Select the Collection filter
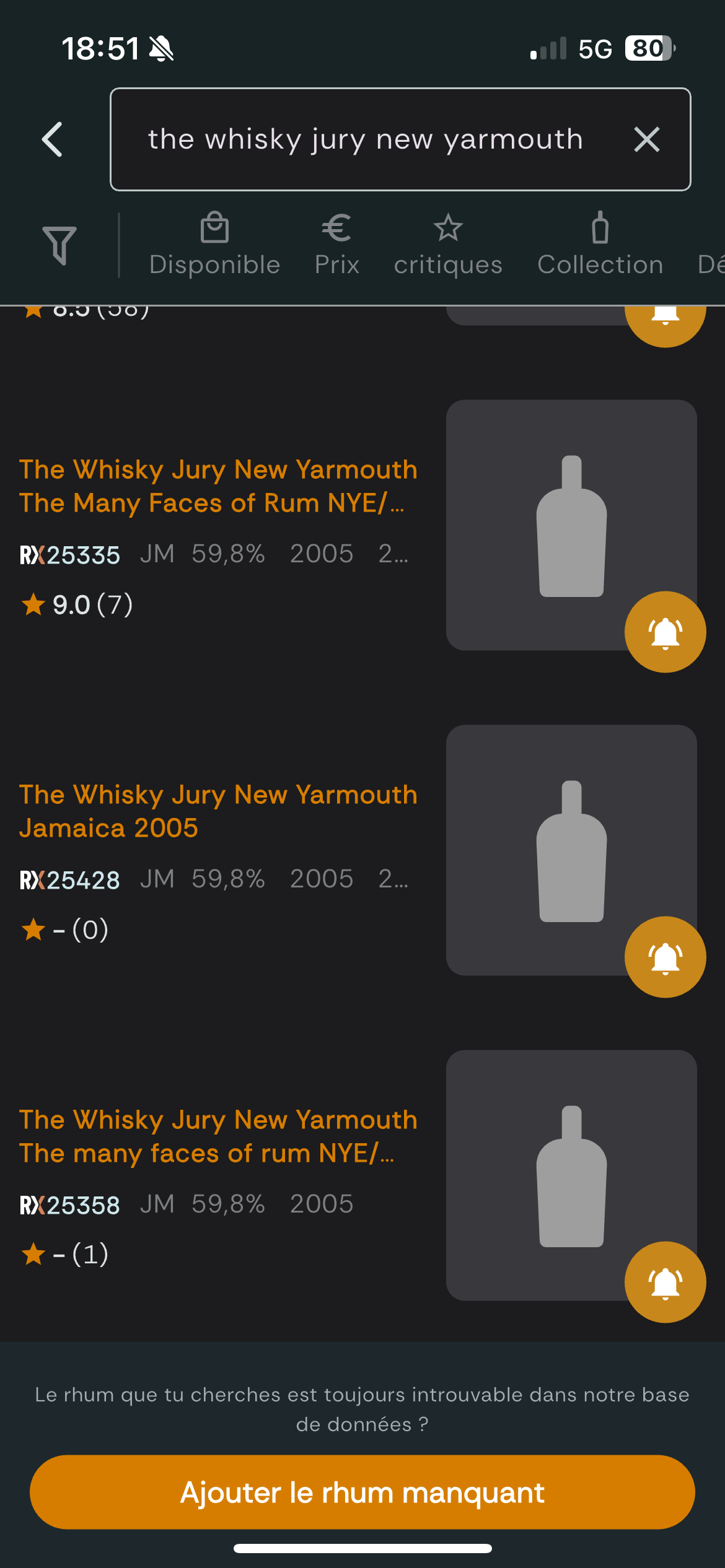The width and height of the screenshot is (725, 1568). pos(600,245)
